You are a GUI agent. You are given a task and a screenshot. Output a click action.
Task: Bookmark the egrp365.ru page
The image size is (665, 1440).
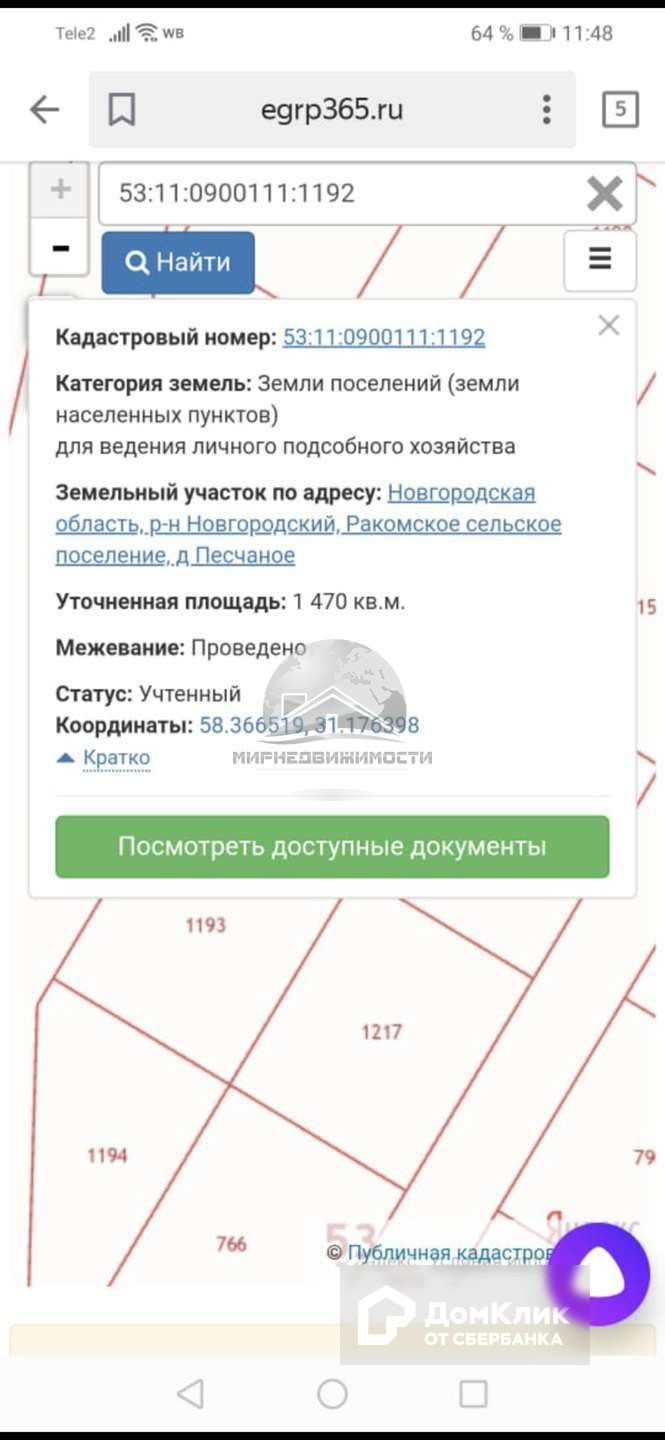(x=122, y=109)
